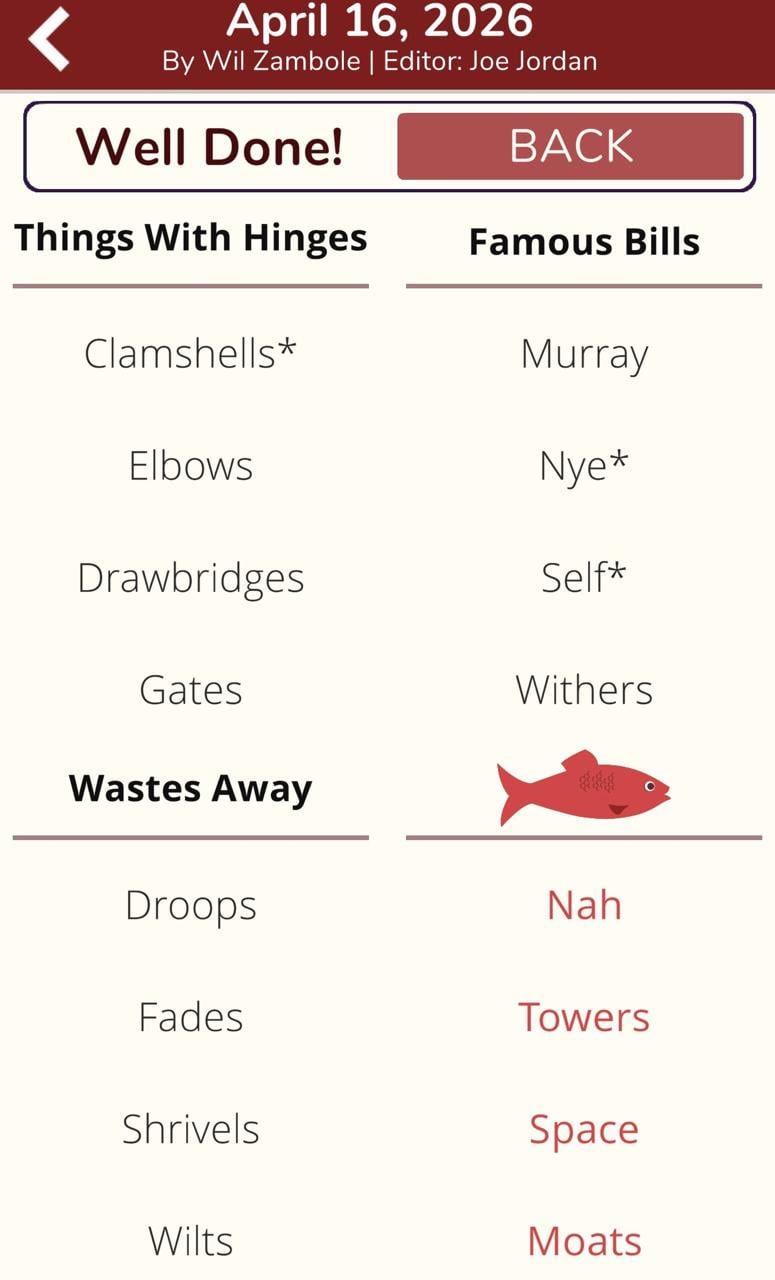
Task: Select the word Fades
Action: (x=190, y=1016)
